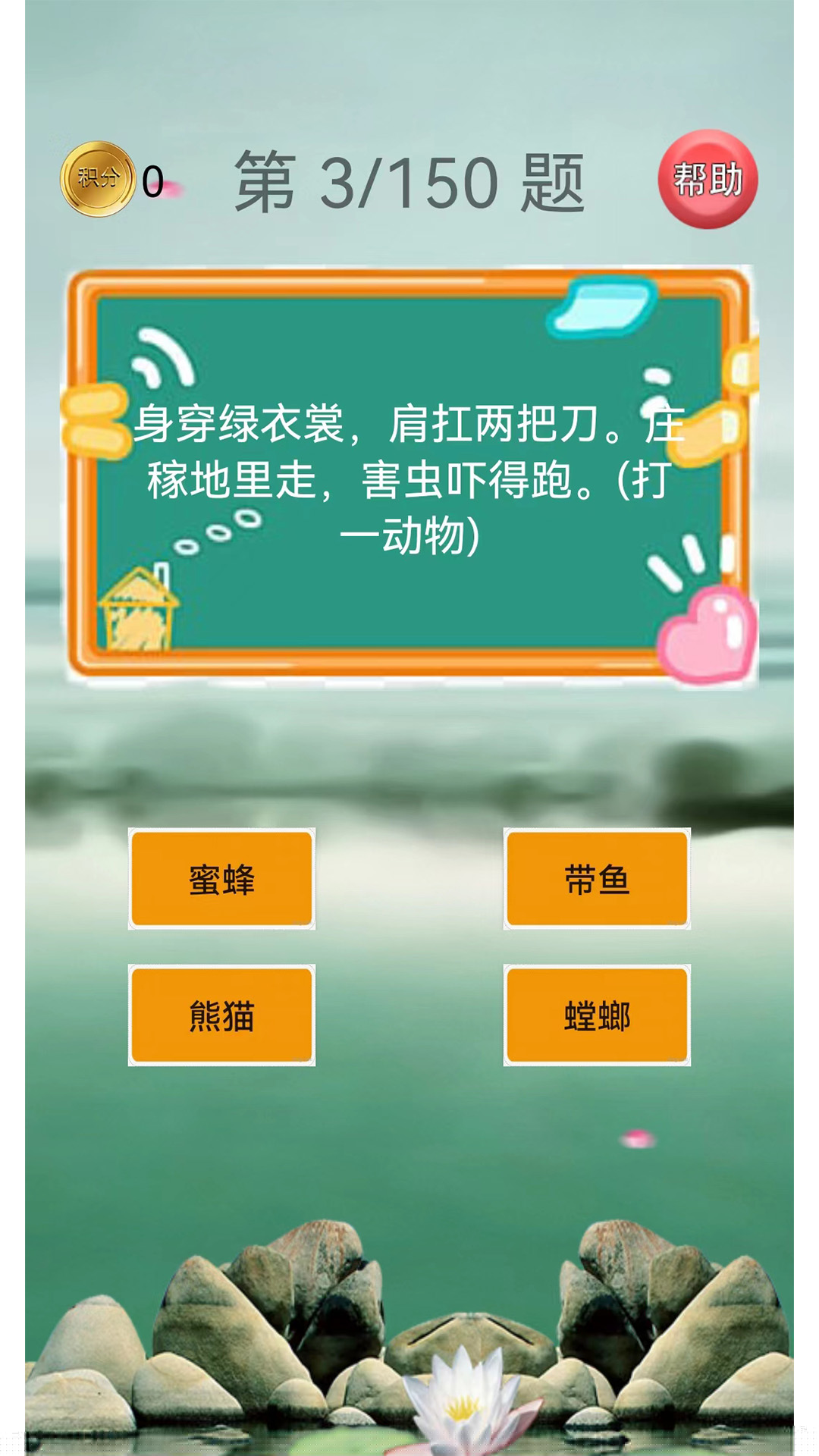Screen dimensions: 819x1456
Task: Choose 带鱼 as the answer
Action: point(597,879)
